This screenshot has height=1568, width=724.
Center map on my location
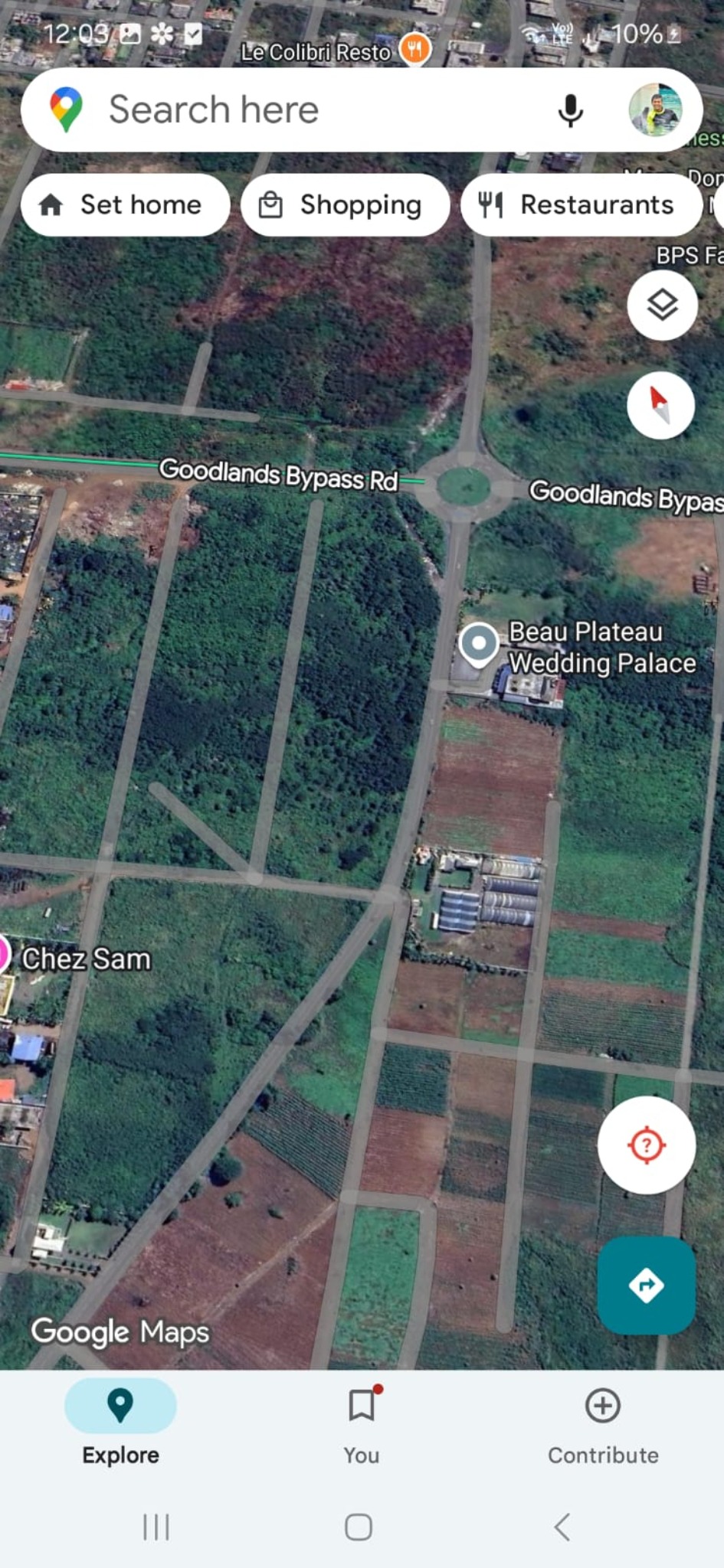point(646,1145)
